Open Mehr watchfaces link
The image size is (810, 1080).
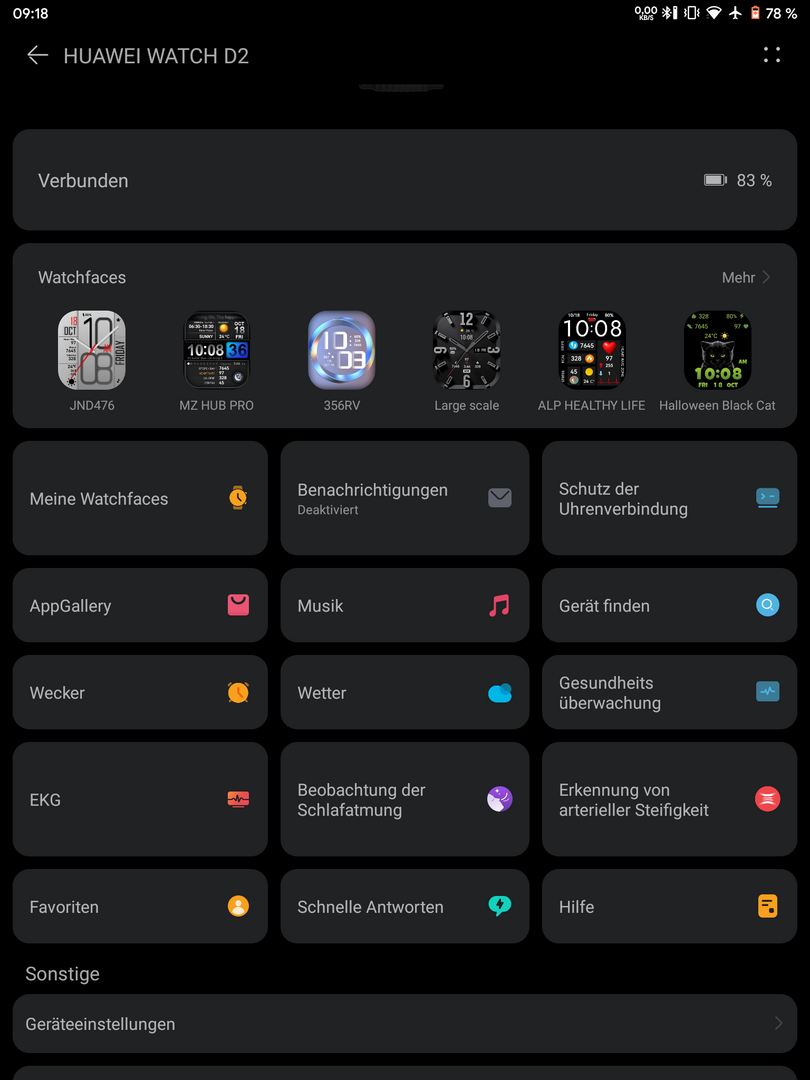click(x=746, y=277)
